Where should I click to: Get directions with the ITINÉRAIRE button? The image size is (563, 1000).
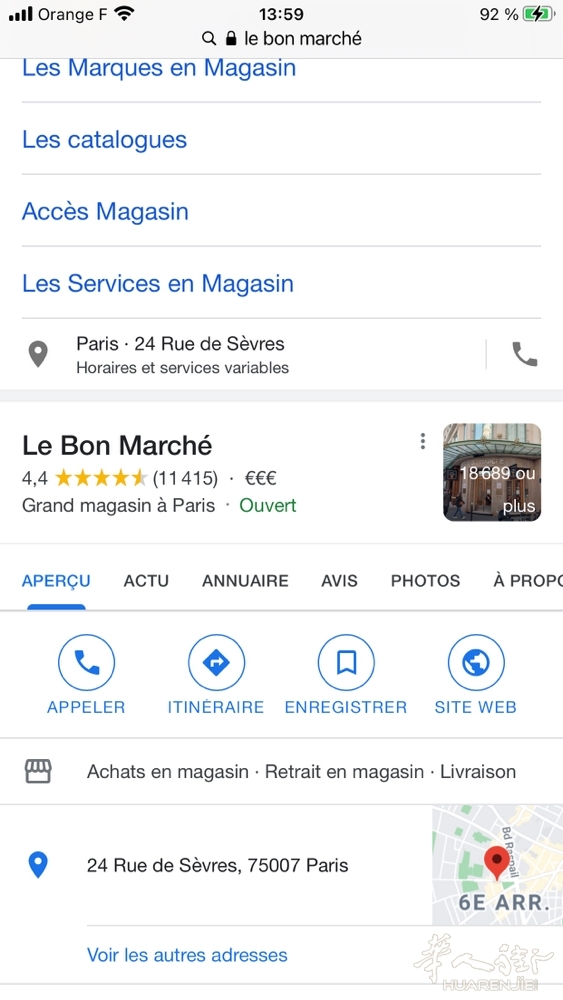click(x=216, y=675)
